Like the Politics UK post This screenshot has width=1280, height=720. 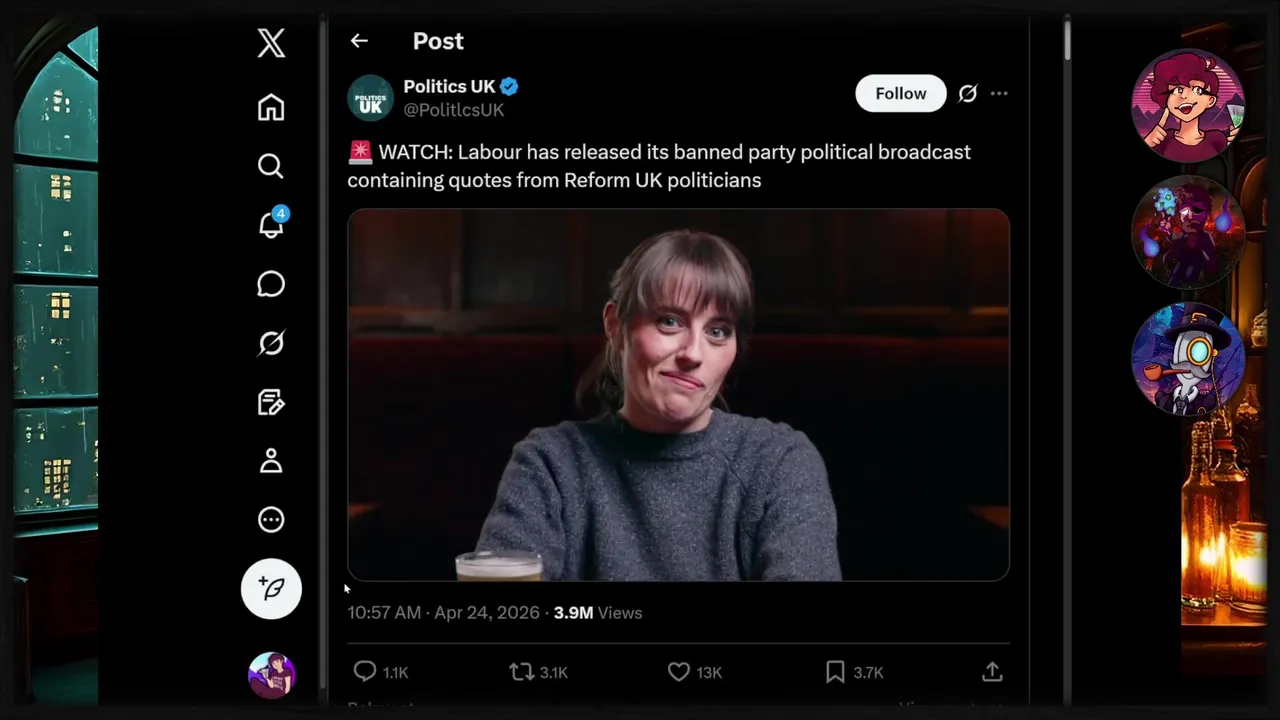[679, 672]
